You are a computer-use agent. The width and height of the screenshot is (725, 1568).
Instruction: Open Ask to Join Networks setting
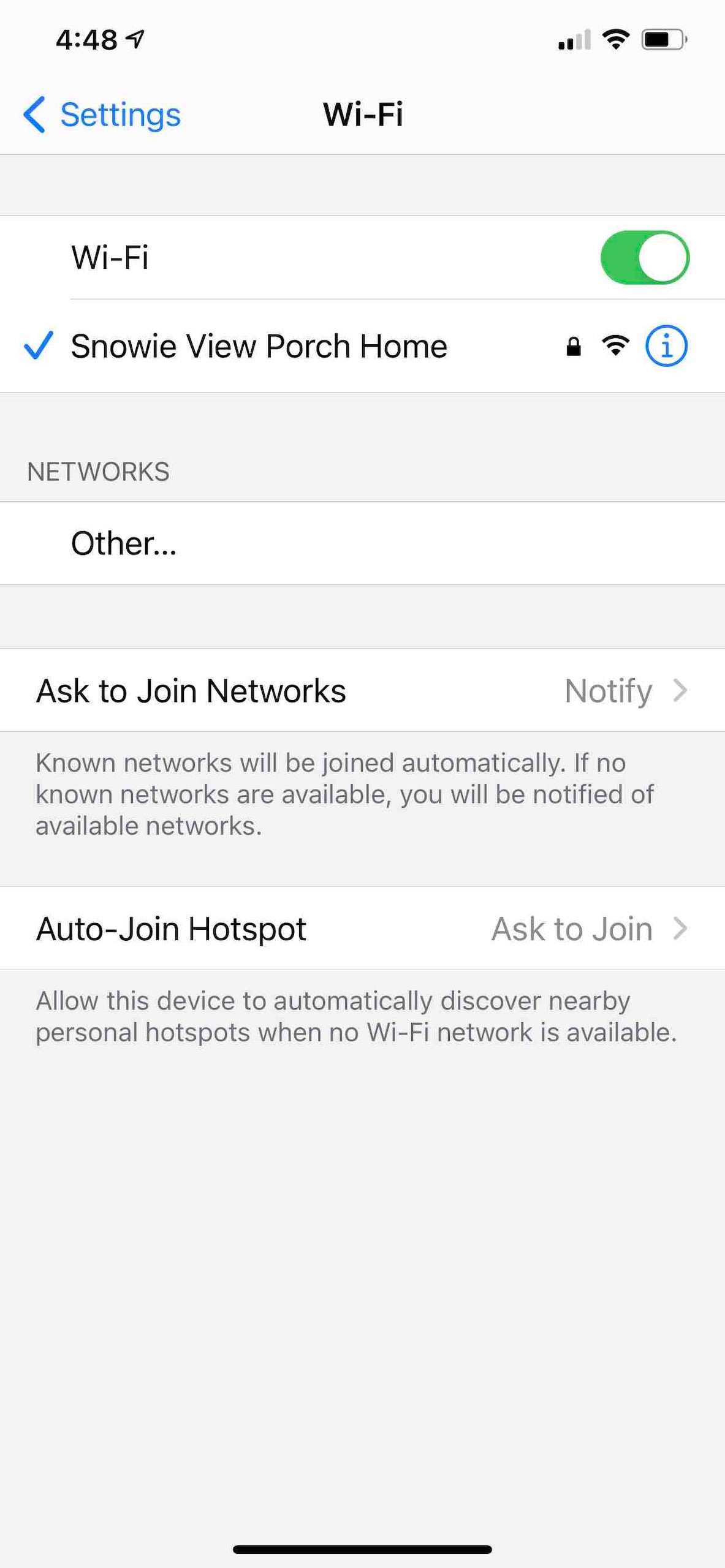(x=362, y=690)
